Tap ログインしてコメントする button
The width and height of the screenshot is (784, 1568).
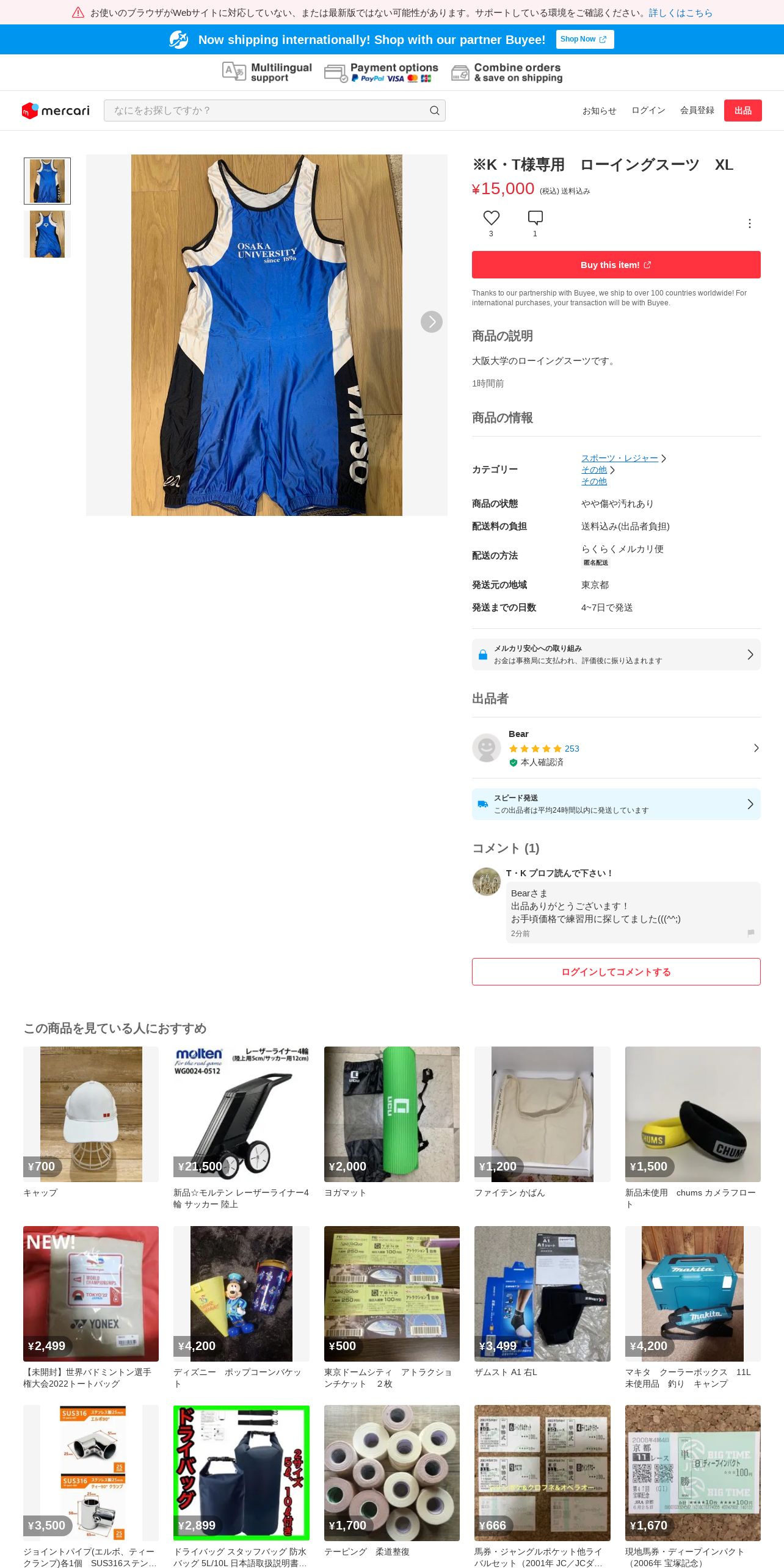pyautogui.click(x=616, y=971)
